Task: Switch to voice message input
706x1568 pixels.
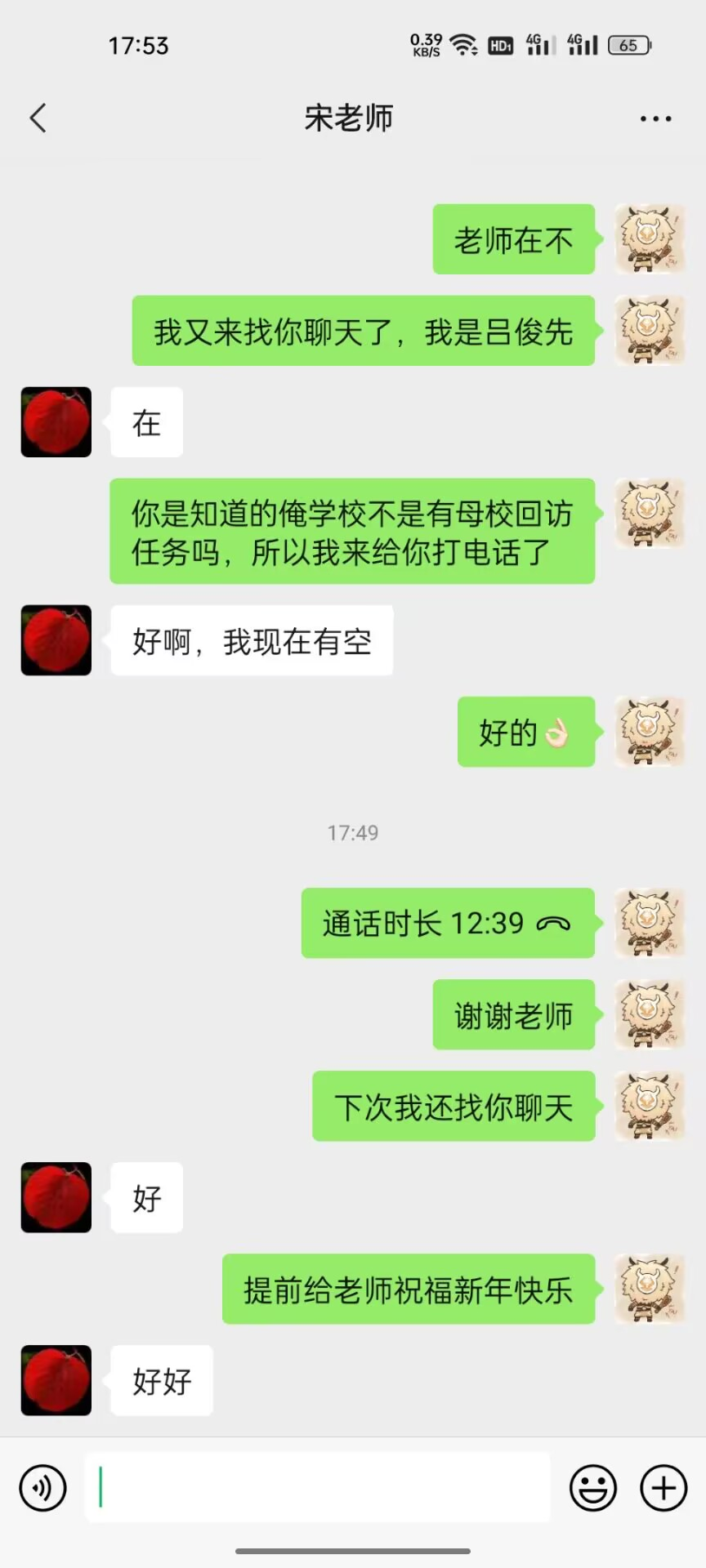Action: (42, 1488)
